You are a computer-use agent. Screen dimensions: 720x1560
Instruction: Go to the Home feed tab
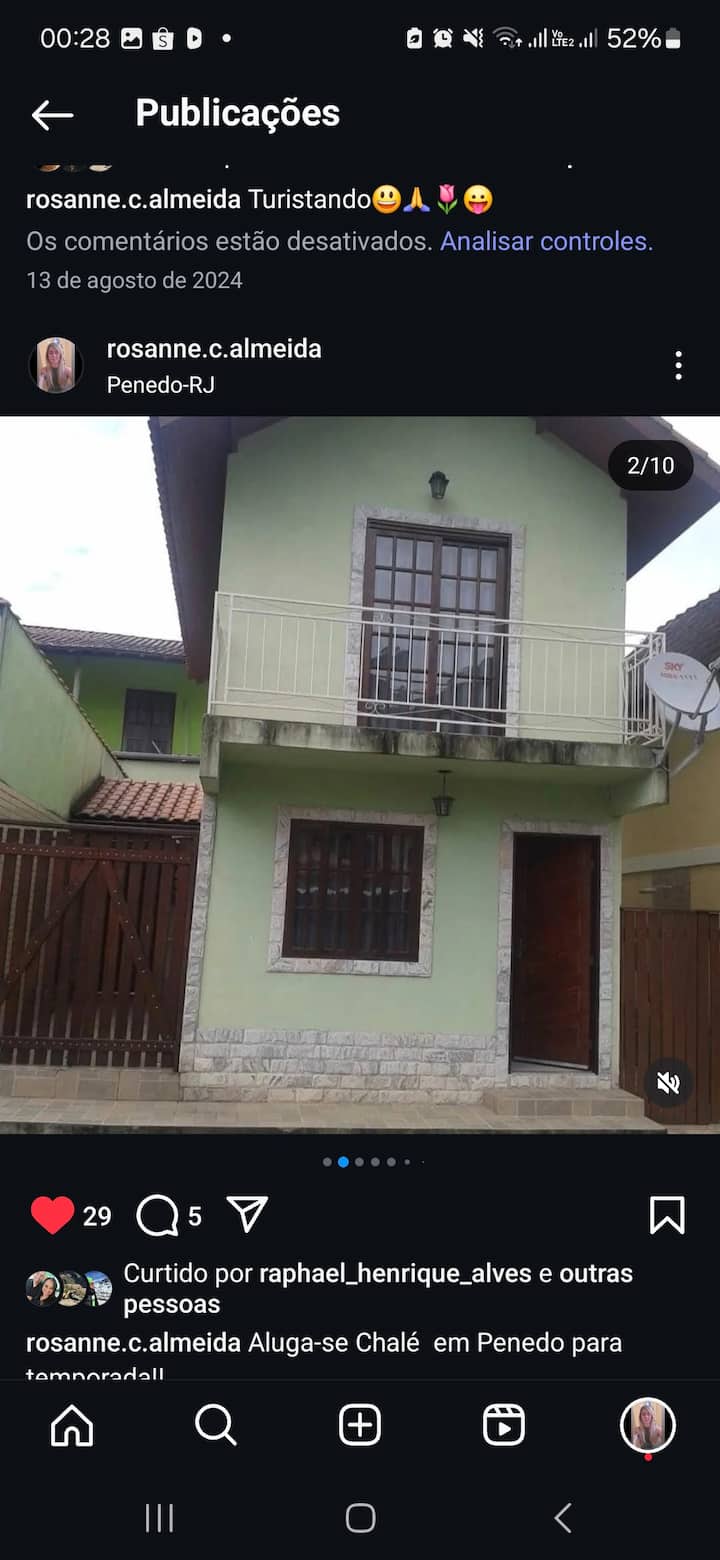pyautogui.click(x=72, y=1425)
